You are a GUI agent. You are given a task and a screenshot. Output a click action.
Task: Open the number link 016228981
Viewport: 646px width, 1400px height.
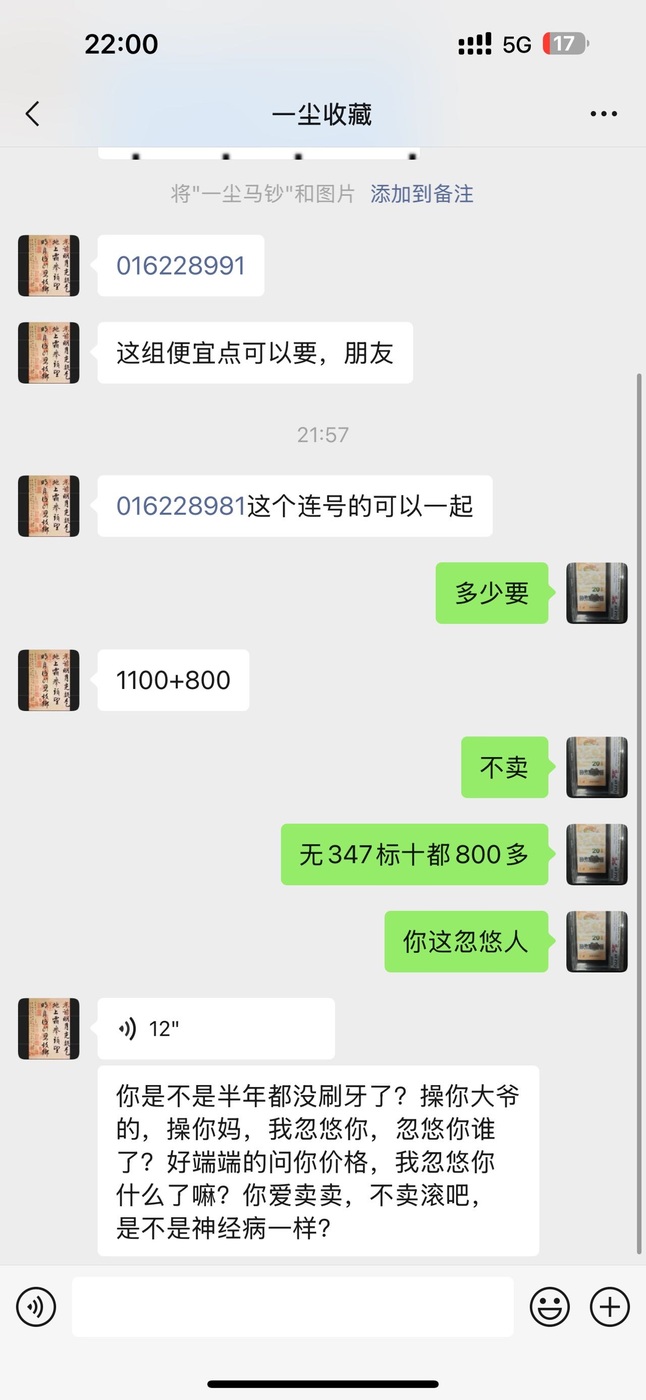tap(181, 506)
